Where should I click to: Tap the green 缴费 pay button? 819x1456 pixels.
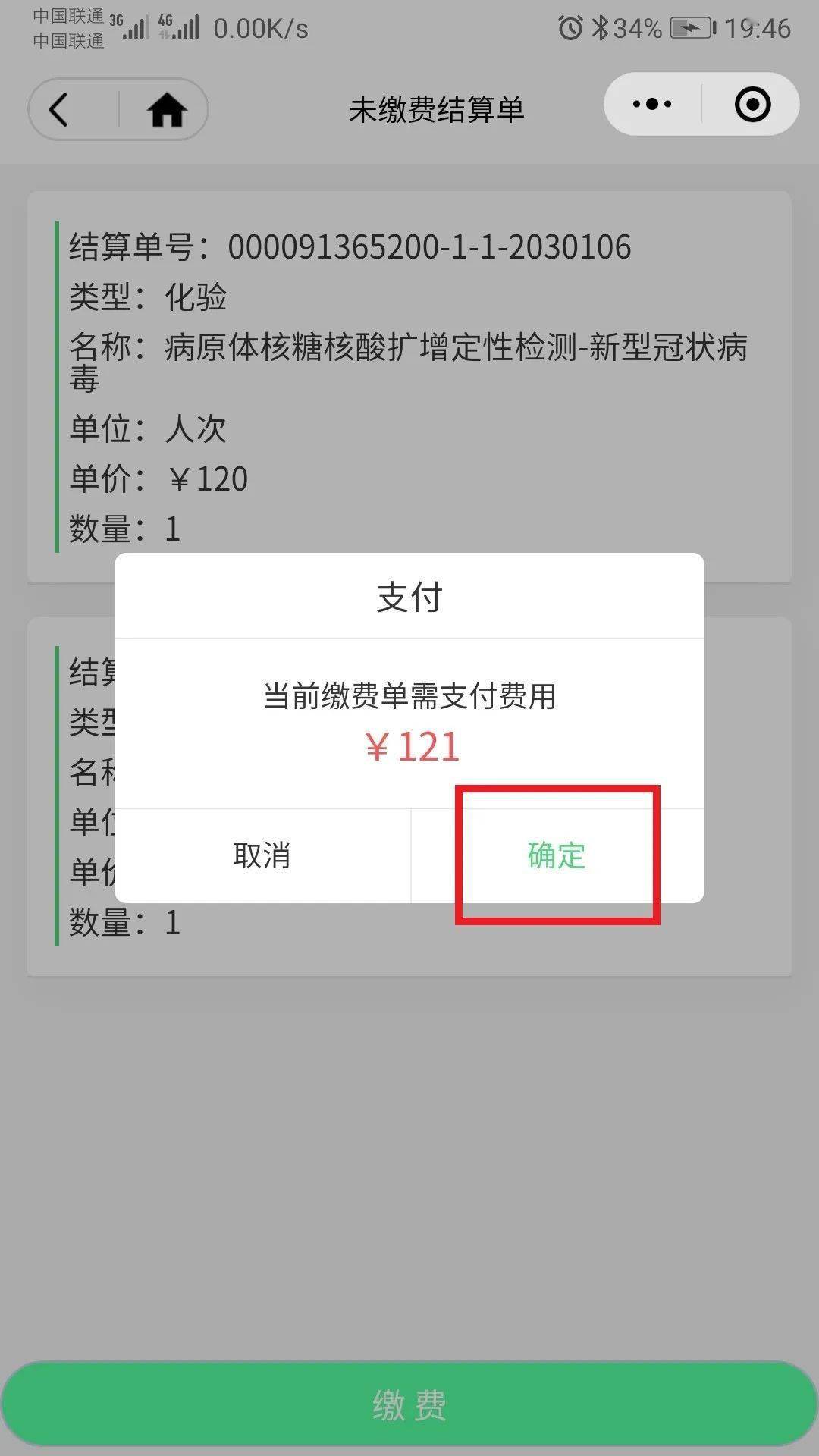pos(409,1404)
